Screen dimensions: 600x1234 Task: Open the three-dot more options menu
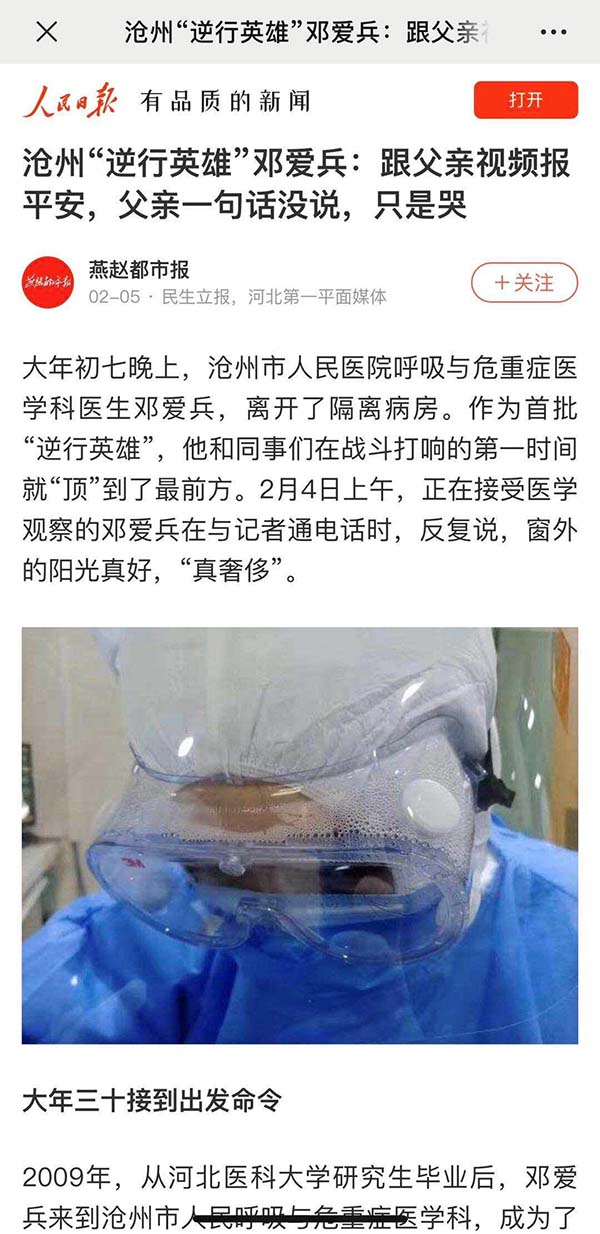click(552, 32)
